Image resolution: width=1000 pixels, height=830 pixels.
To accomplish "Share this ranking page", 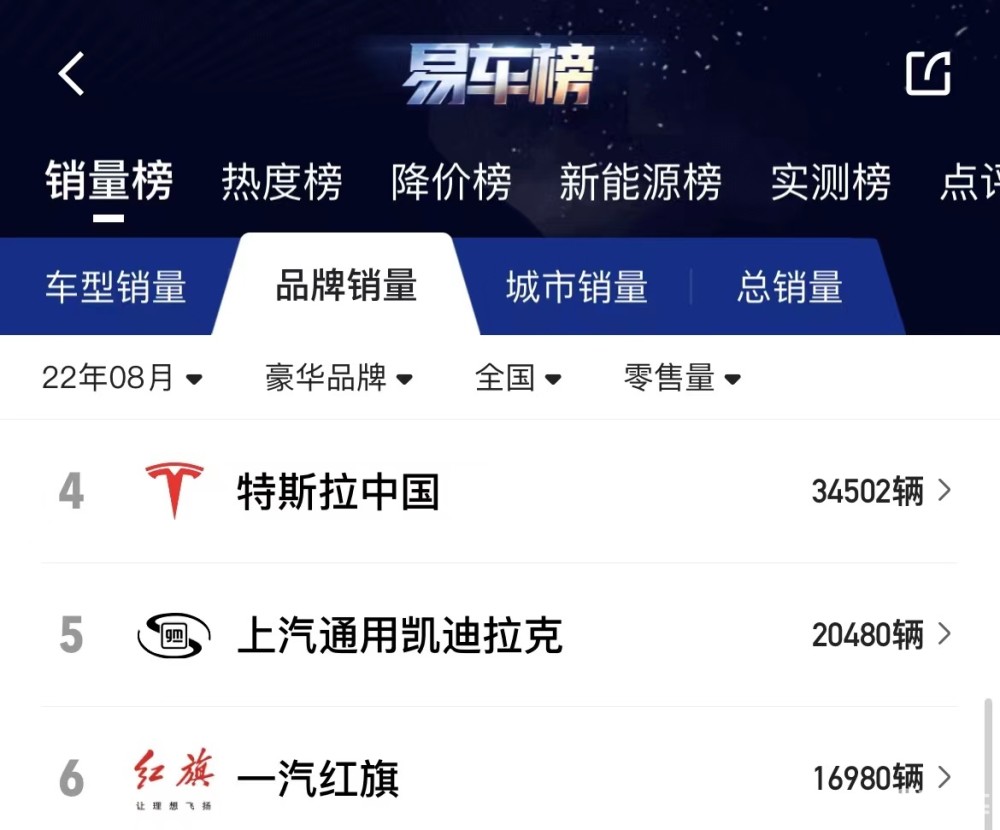I will (x=927, y=73).
